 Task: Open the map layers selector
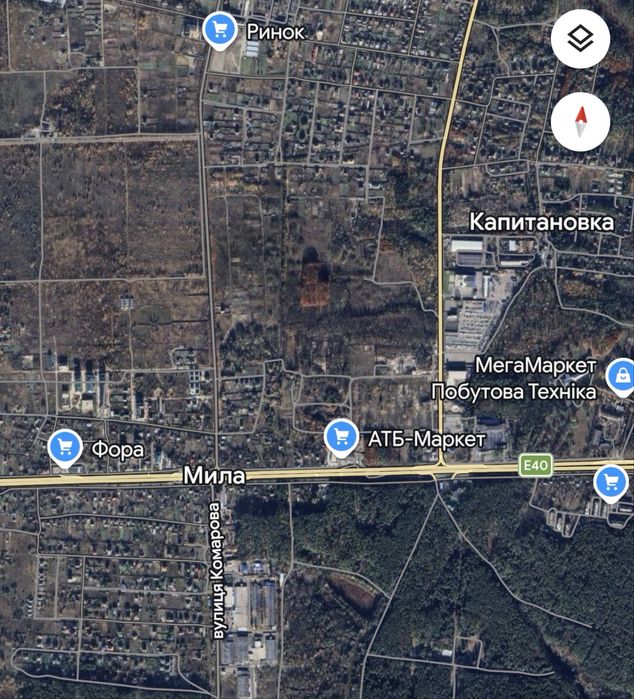580,39
